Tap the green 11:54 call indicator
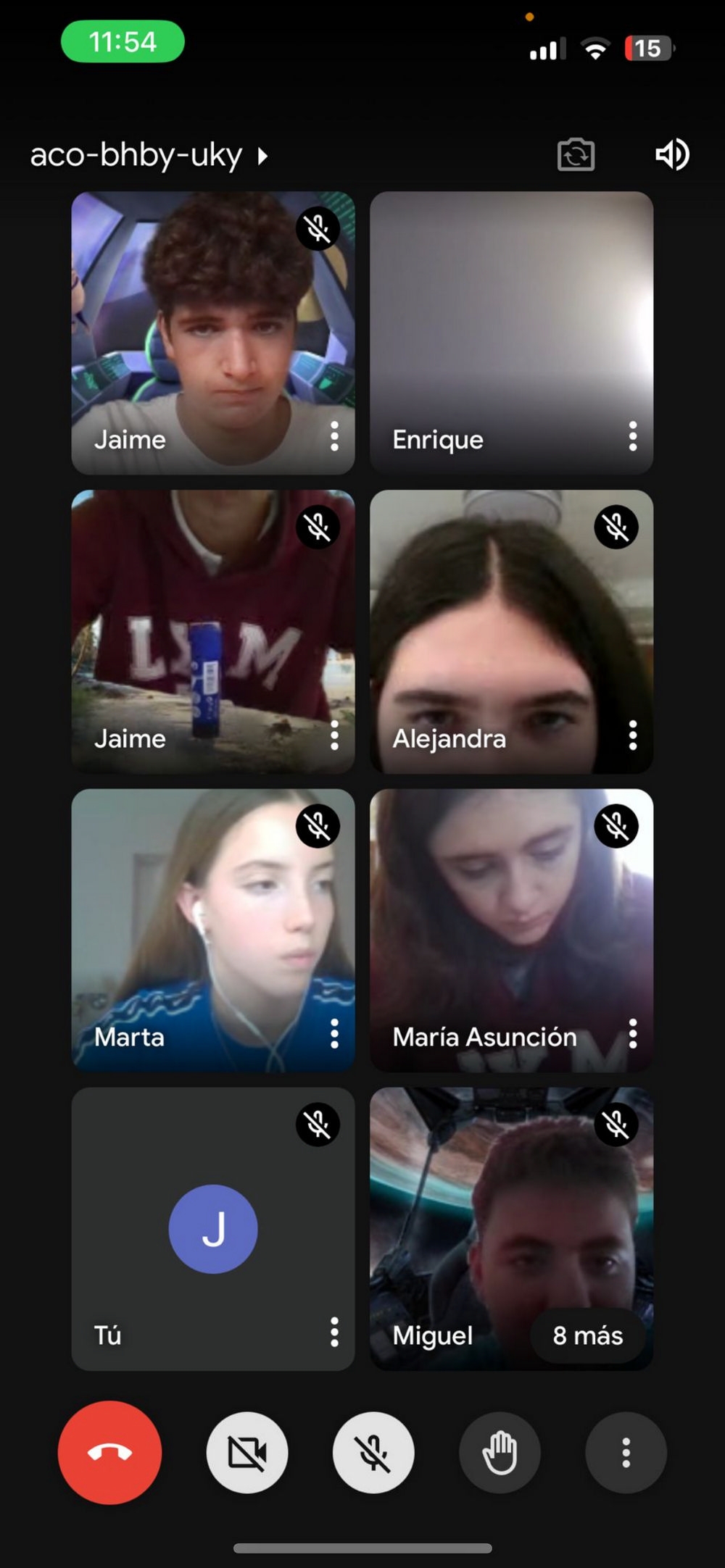725x1568 pixels. pos(123,41)
